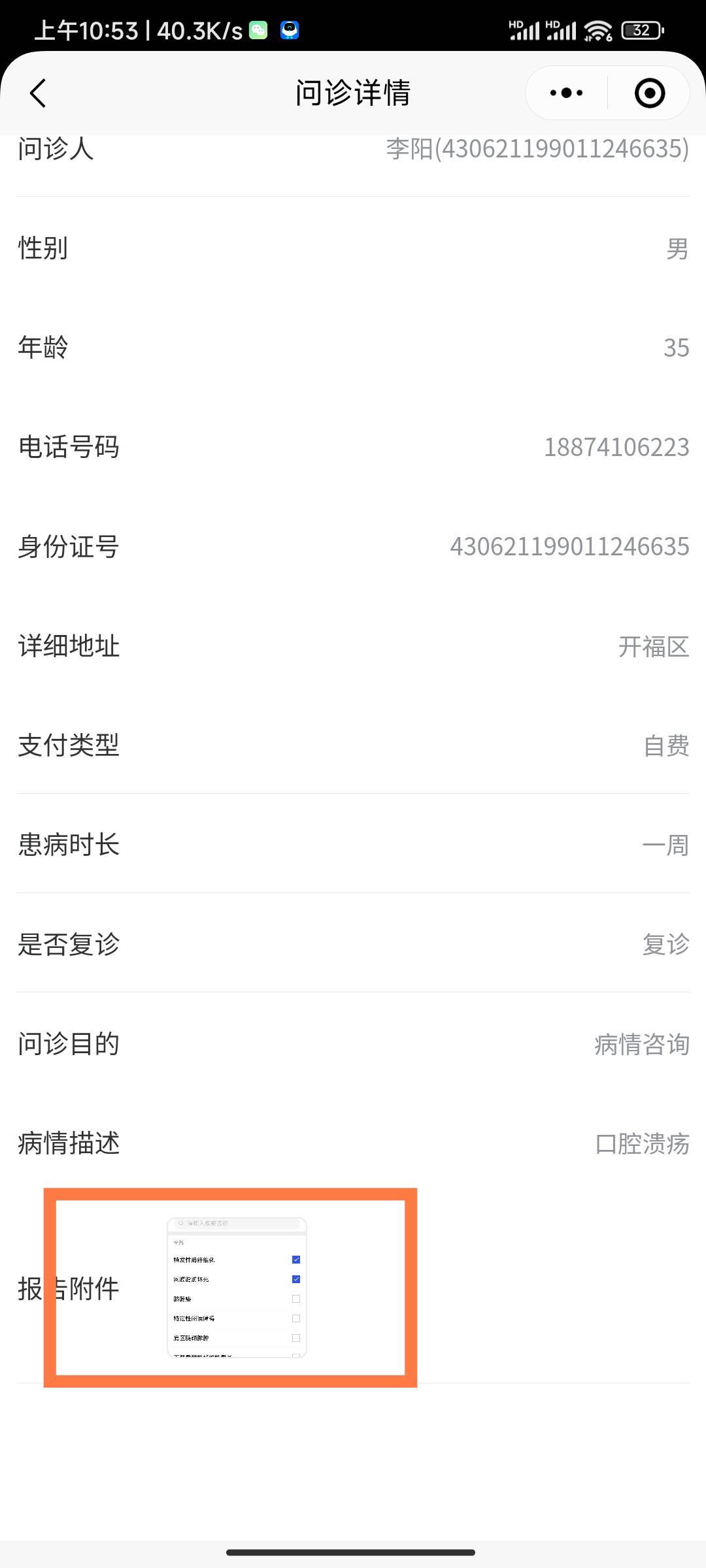Open the mini program more-options menu
706x1568 pixels.
[x=566, y=93]
